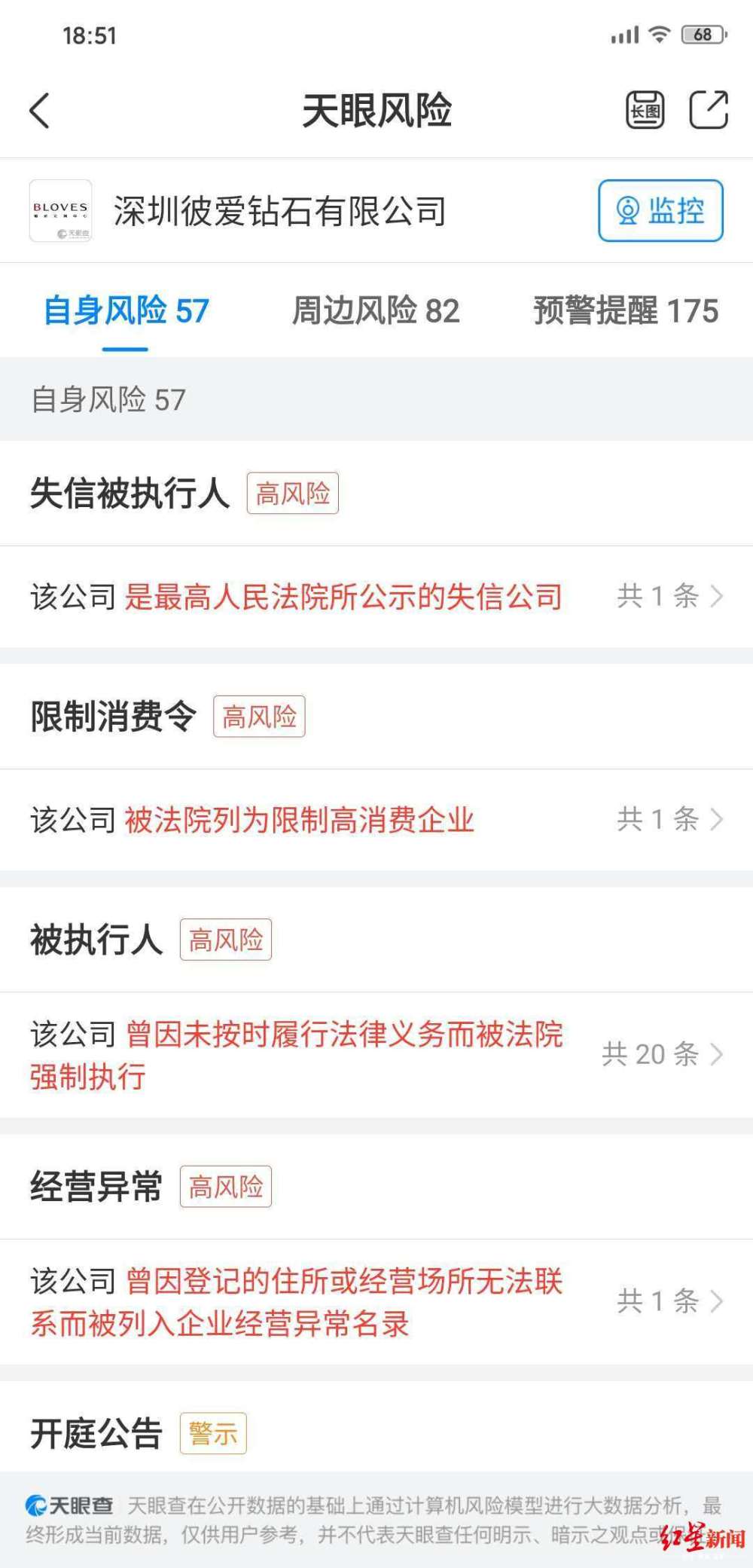Screen dimensions: 753x1568
Task: Select the 自身风险 57 tab
Action: pos(126,310)
